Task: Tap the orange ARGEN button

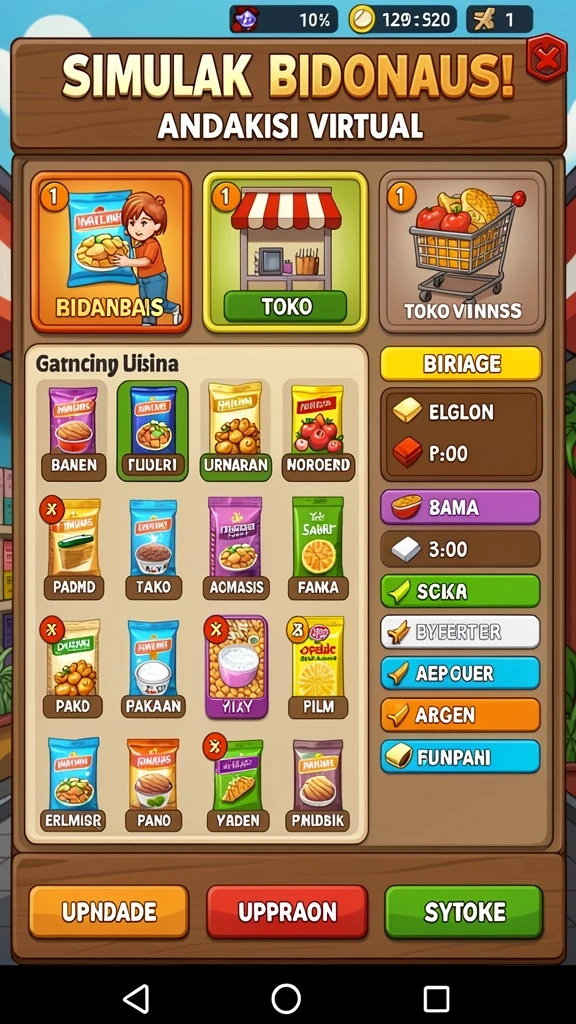Action: (x=460, y=715)
